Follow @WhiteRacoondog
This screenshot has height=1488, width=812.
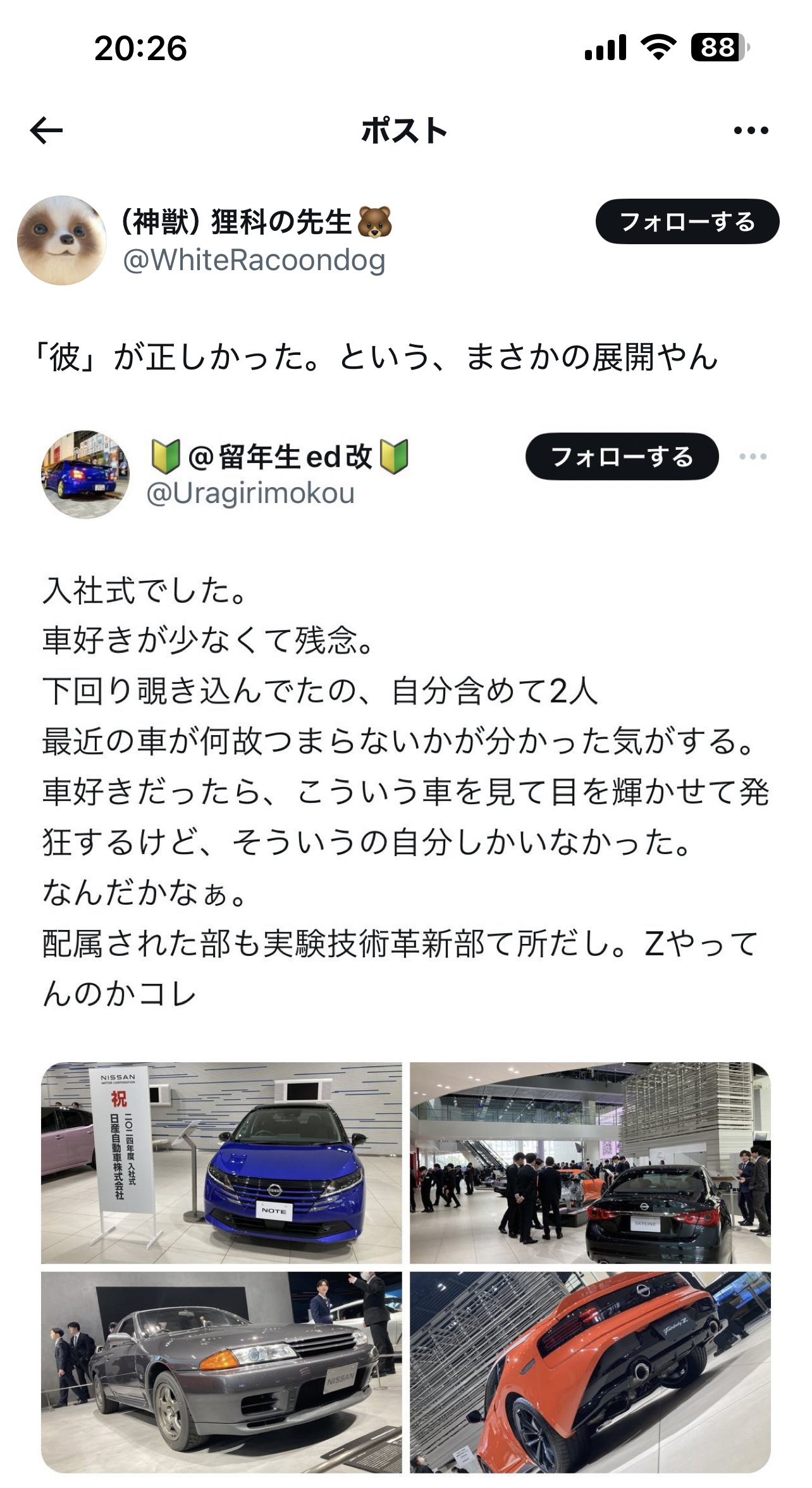click(687, 221)
